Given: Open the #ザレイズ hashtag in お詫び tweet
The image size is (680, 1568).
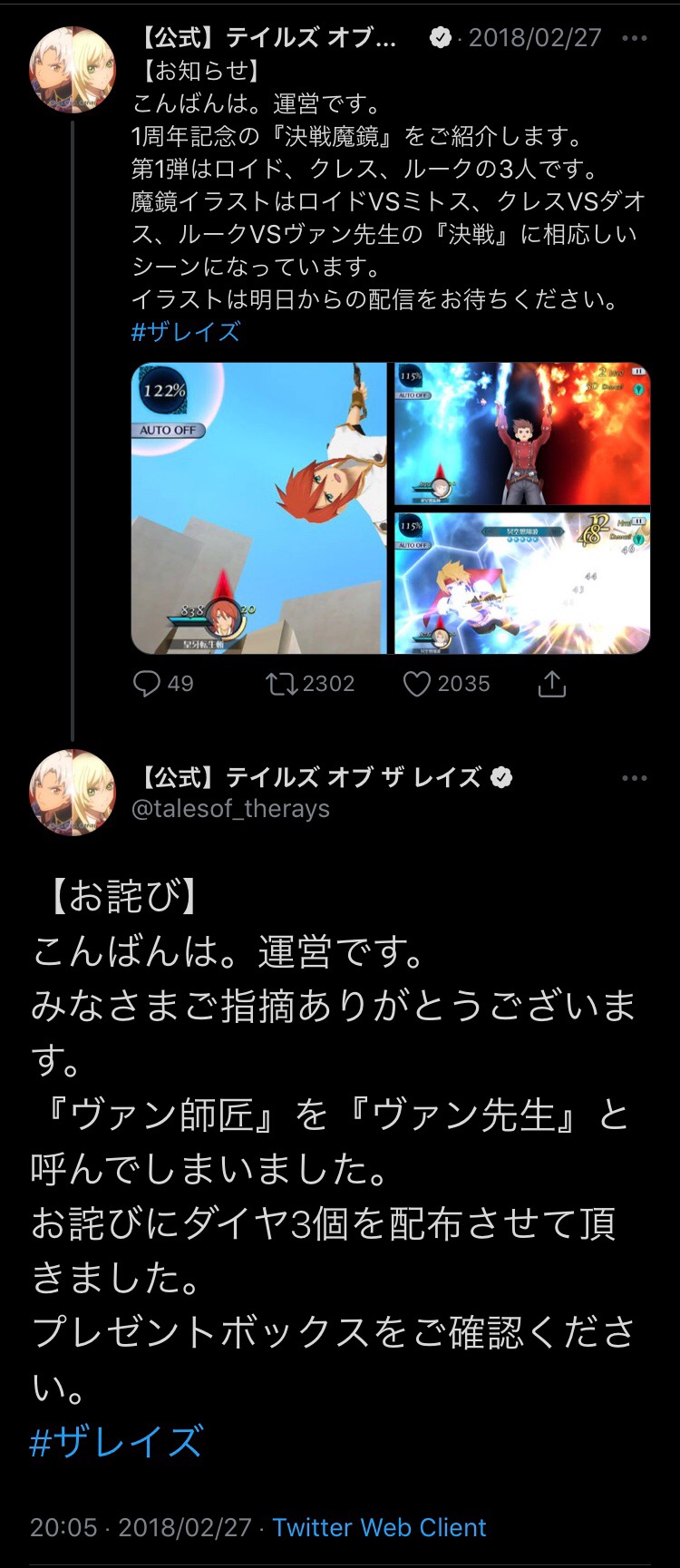Looking at the screenshot, I should pyautogui.click(x=116, y=1441).
